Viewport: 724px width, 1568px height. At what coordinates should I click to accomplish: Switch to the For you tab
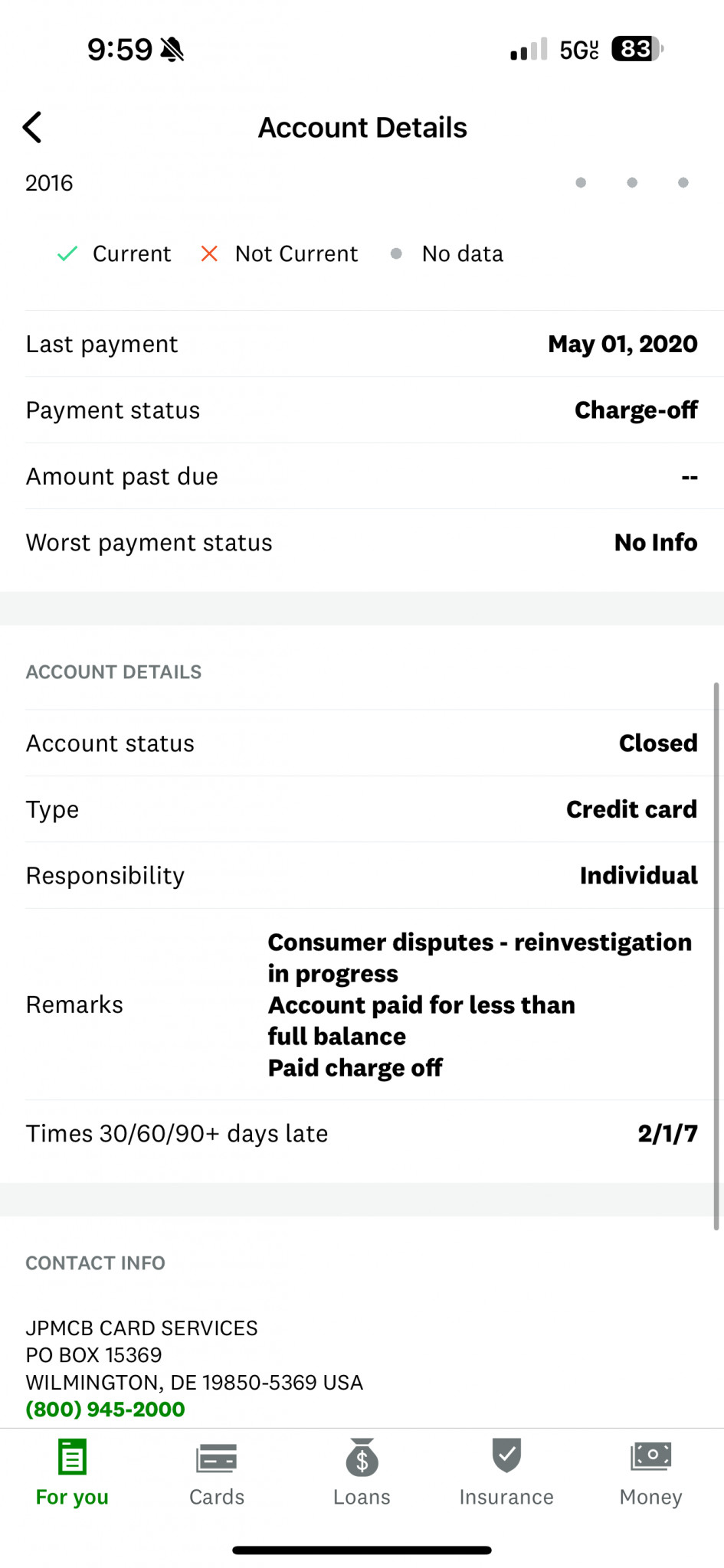(x=72, y=1473)
